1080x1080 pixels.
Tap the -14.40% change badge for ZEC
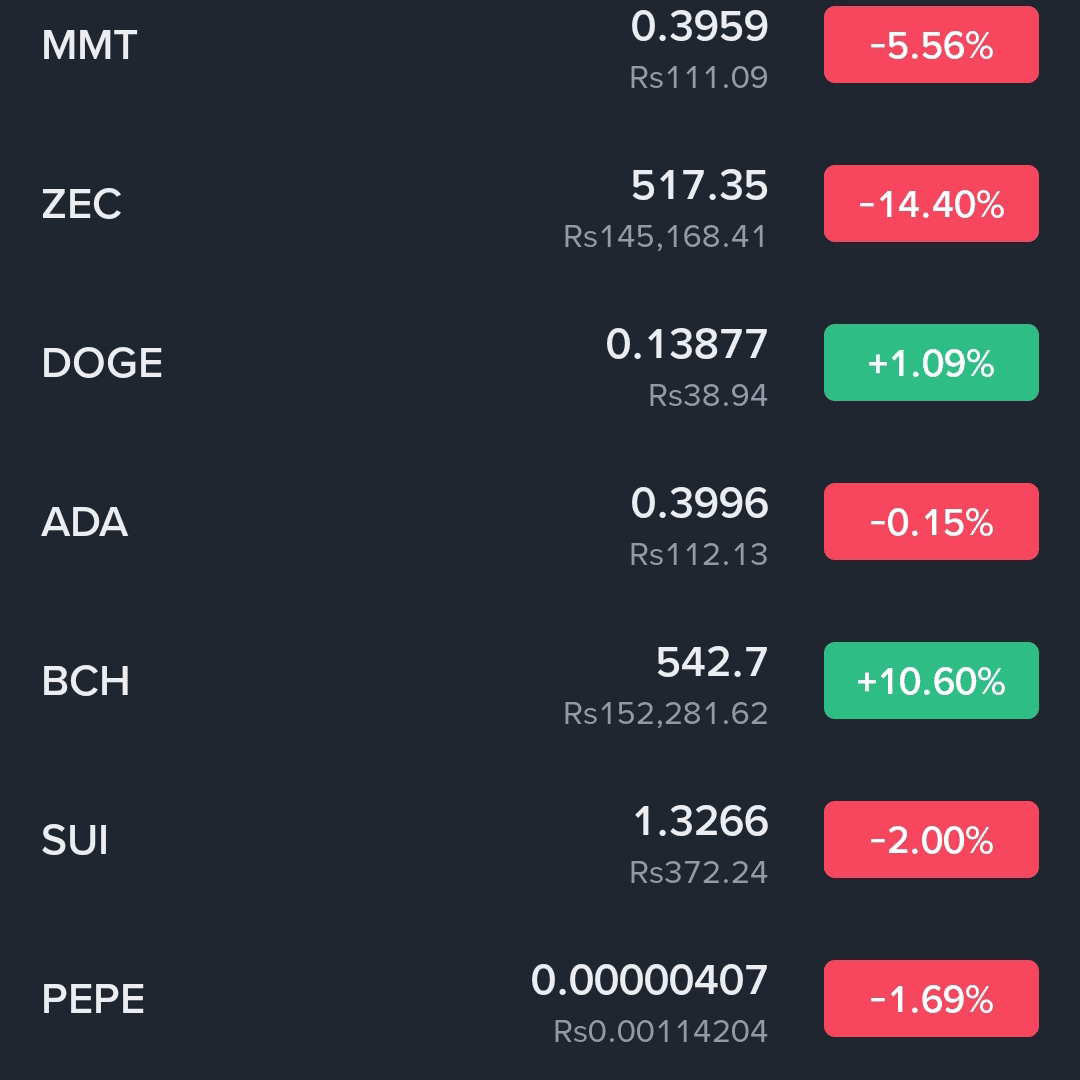tap(931, 205)
